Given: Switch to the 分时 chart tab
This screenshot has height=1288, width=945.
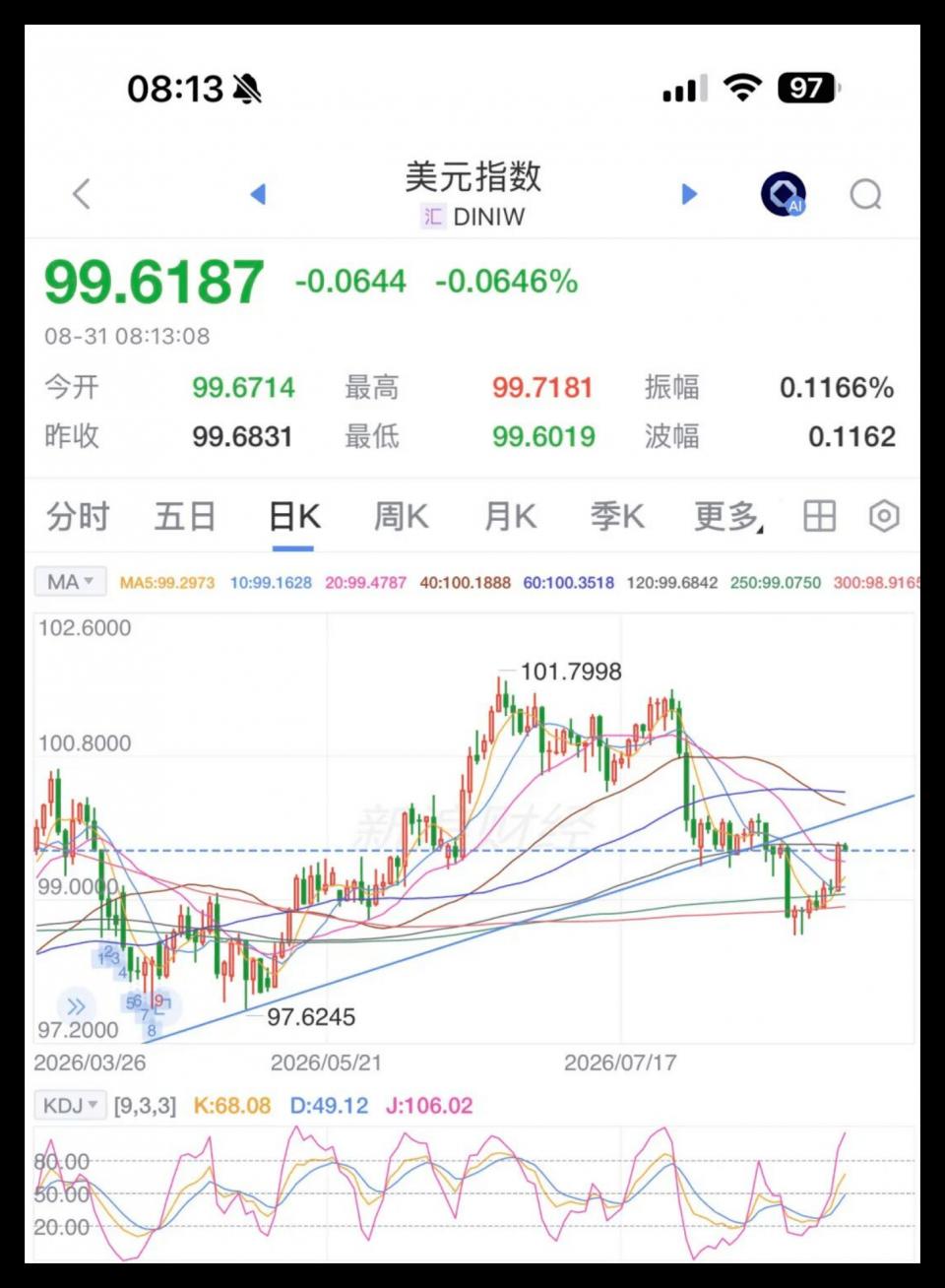Looking at the screenshot, I should pos(78,516).
